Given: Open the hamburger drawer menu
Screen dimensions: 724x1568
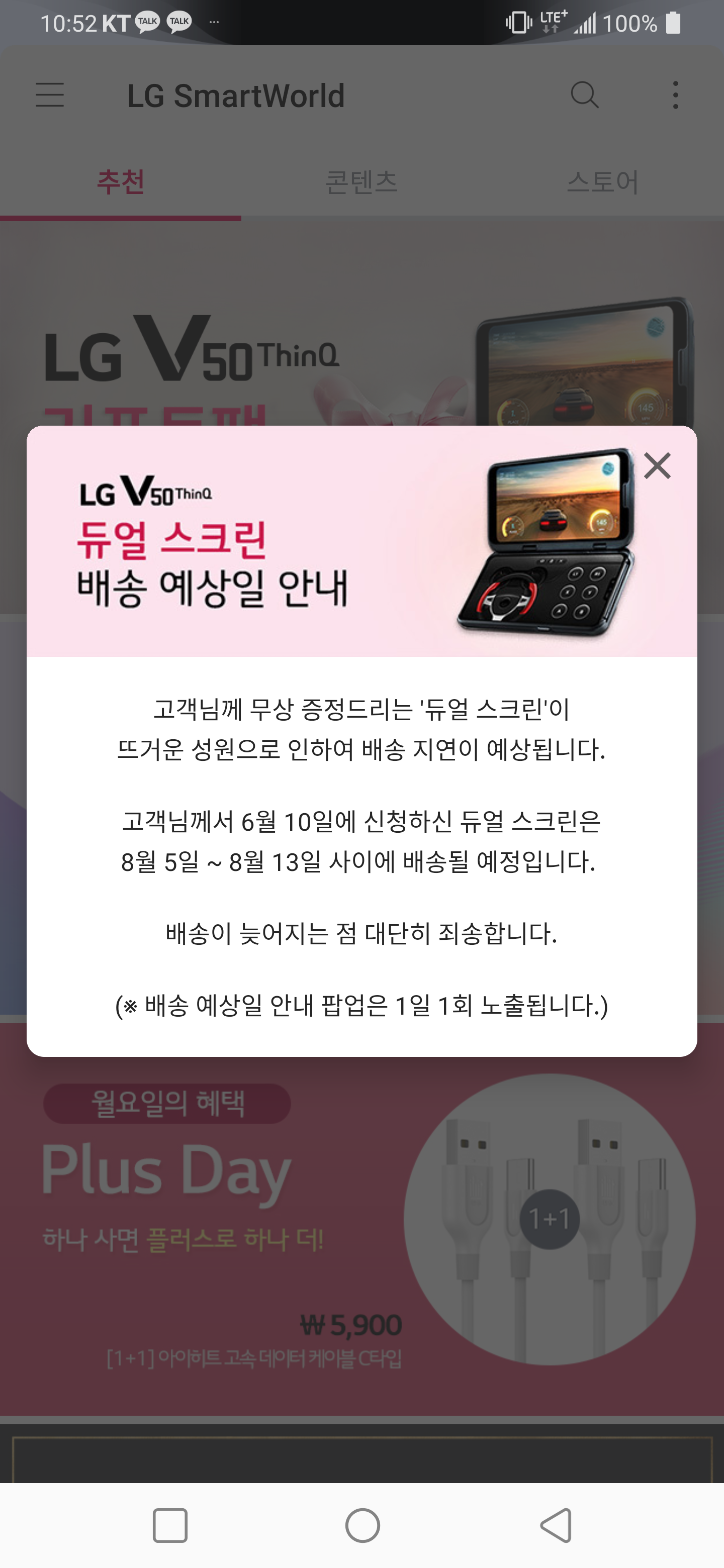Looking at the screenshot, I should click(50, 95).
